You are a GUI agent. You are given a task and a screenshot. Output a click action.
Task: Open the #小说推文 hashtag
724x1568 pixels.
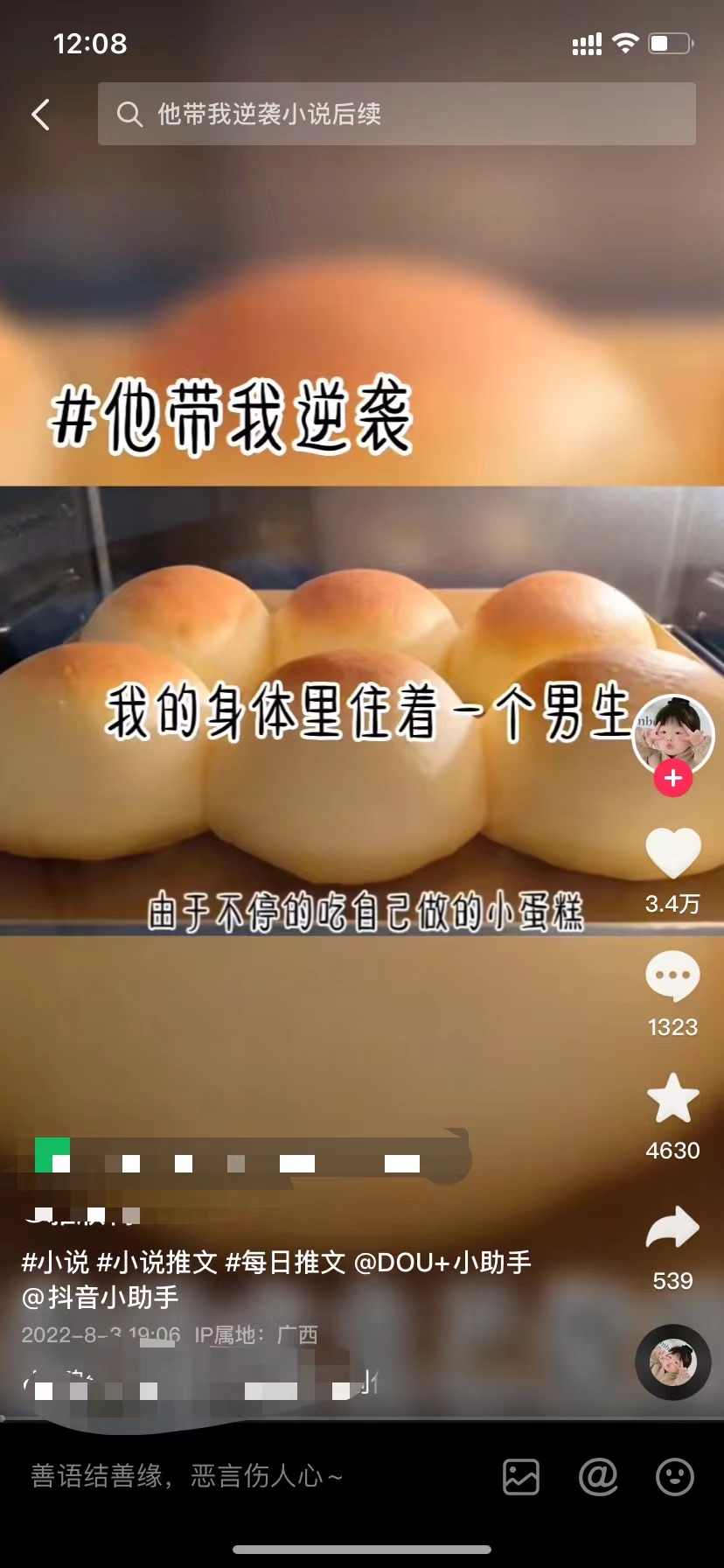click(157, 1263)
